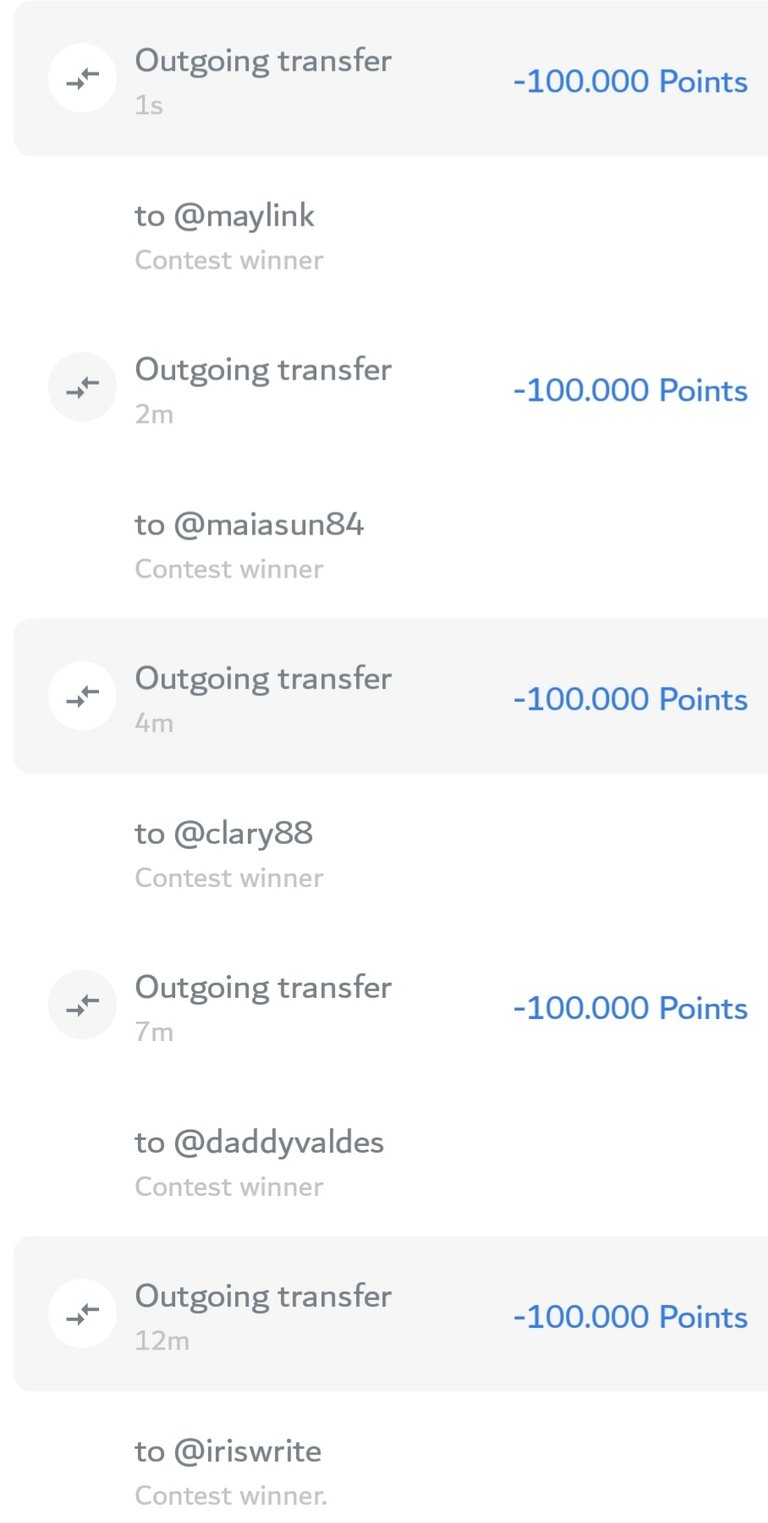Select the transfer sent to @clary88
The height and width of the screenshot is (1523, 768).
coord(391,696)
